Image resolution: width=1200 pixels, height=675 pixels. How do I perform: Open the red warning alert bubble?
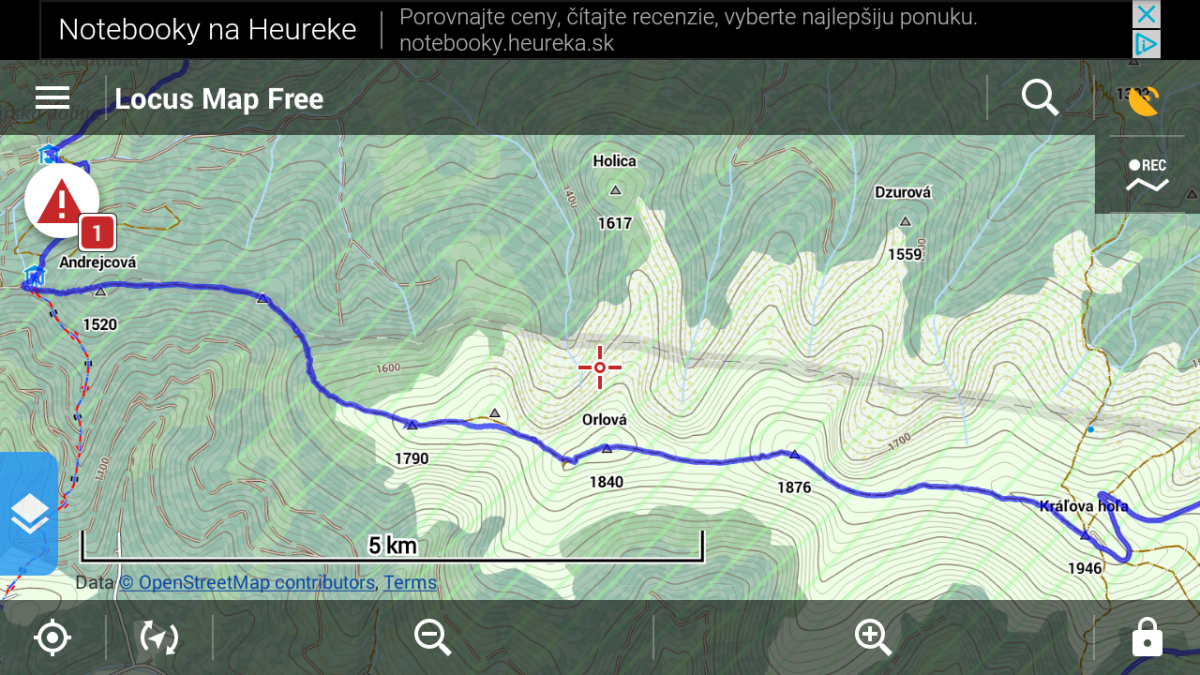coord(62,200)
